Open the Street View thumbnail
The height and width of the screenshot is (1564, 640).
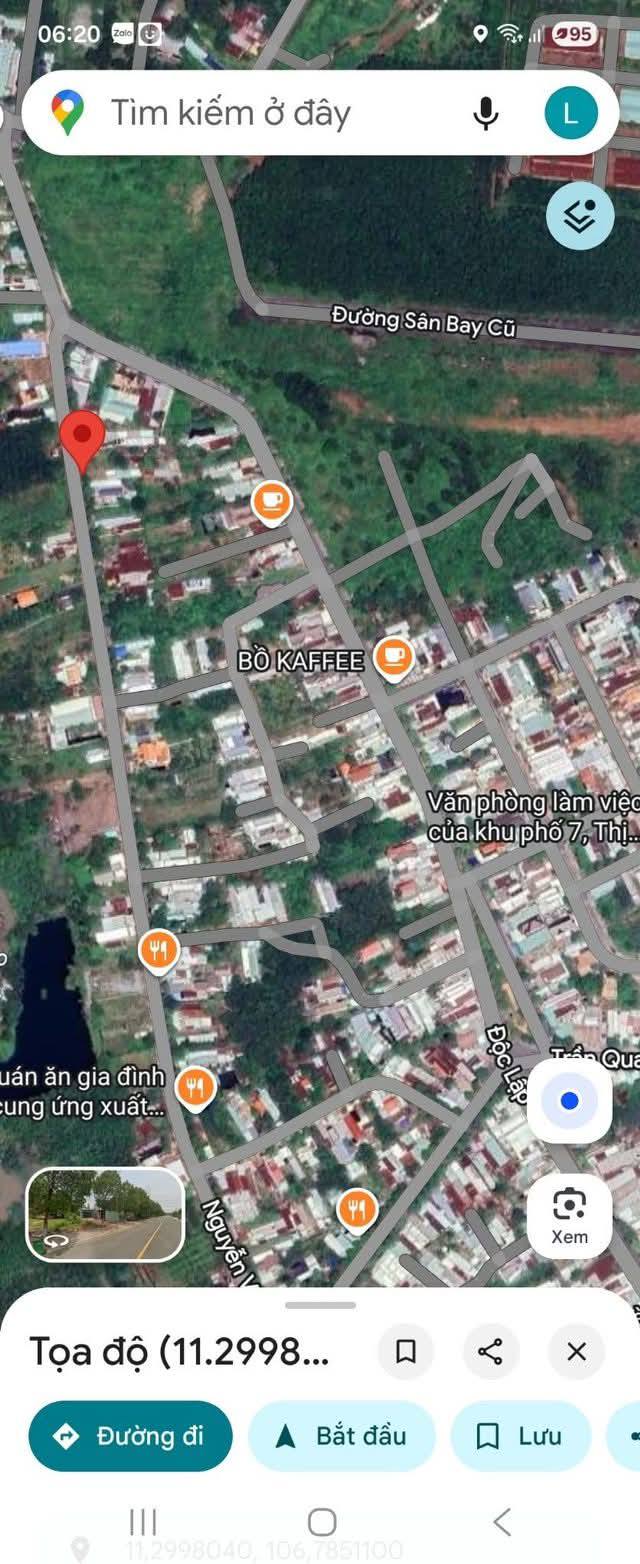(106, 1214)
